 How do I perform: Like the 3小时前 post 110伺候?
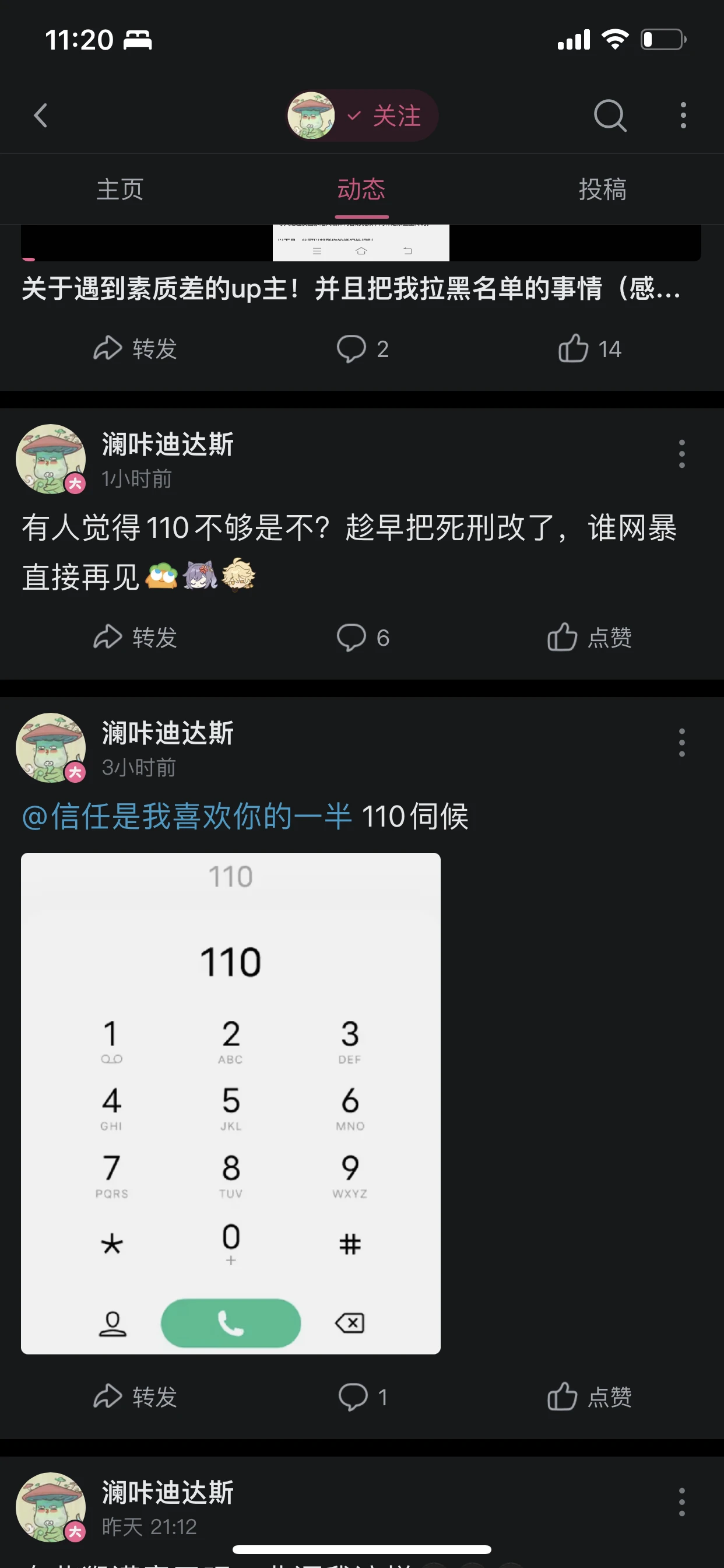click(x=589, y=1396)
